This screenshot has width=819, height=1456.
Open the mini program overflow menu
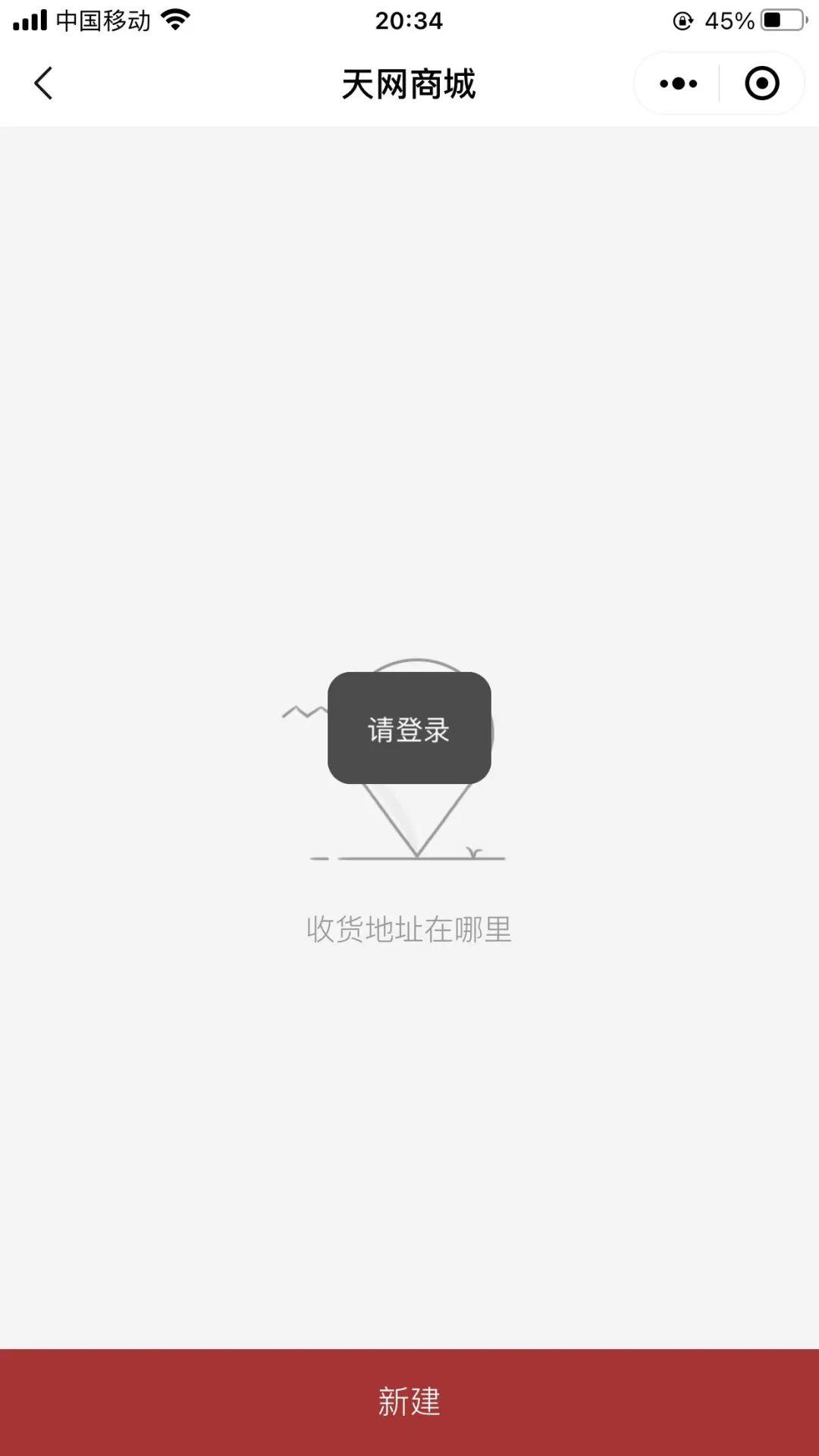pyautogui.click(x=678, y=83)
